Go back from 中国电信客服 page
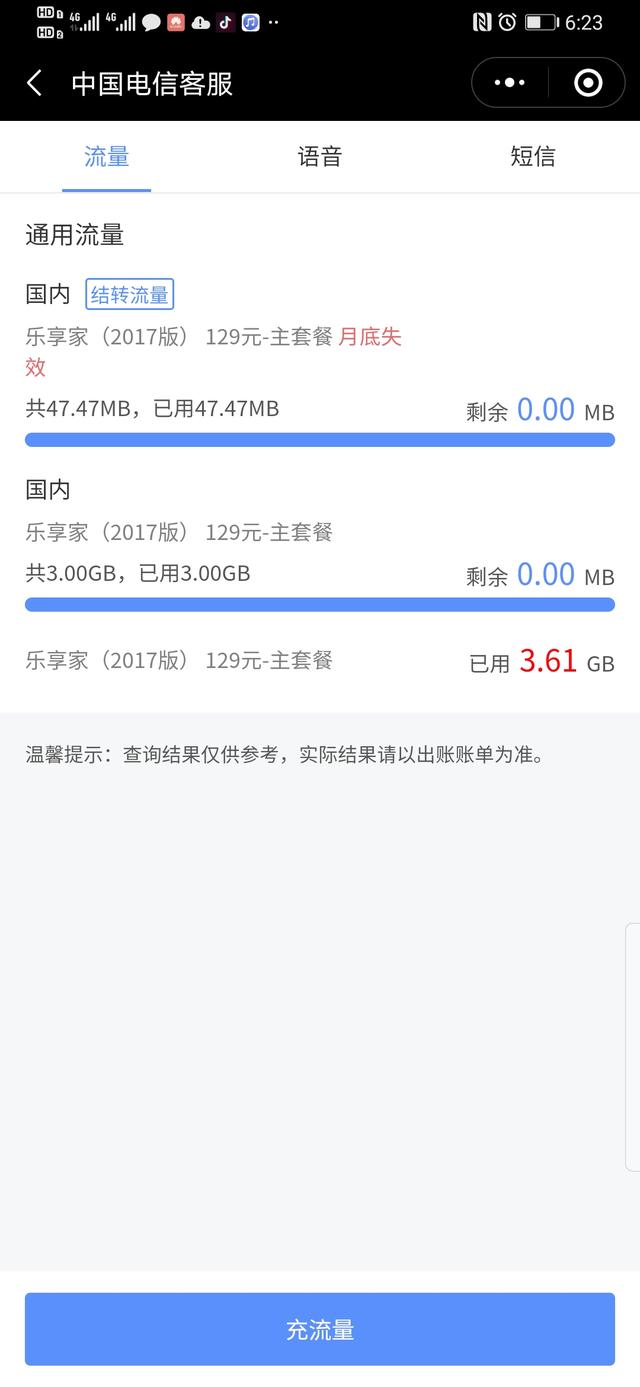 [x=35, y=83]
